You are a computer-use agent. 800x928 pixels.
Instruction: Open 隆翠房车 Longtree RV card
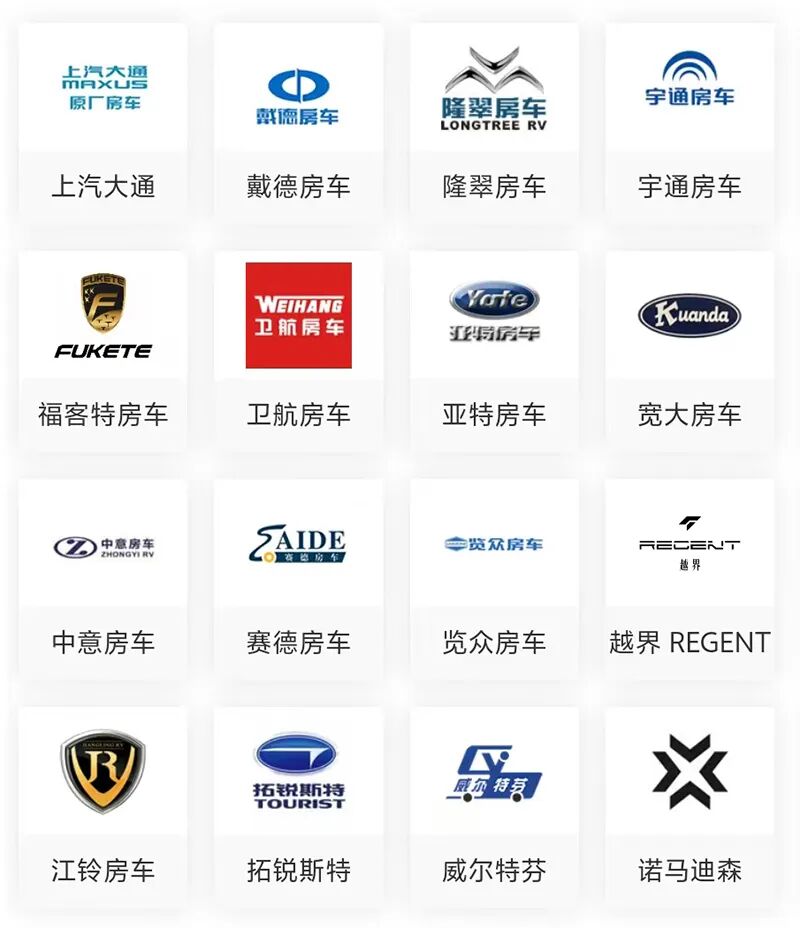[x=494, y=121]
